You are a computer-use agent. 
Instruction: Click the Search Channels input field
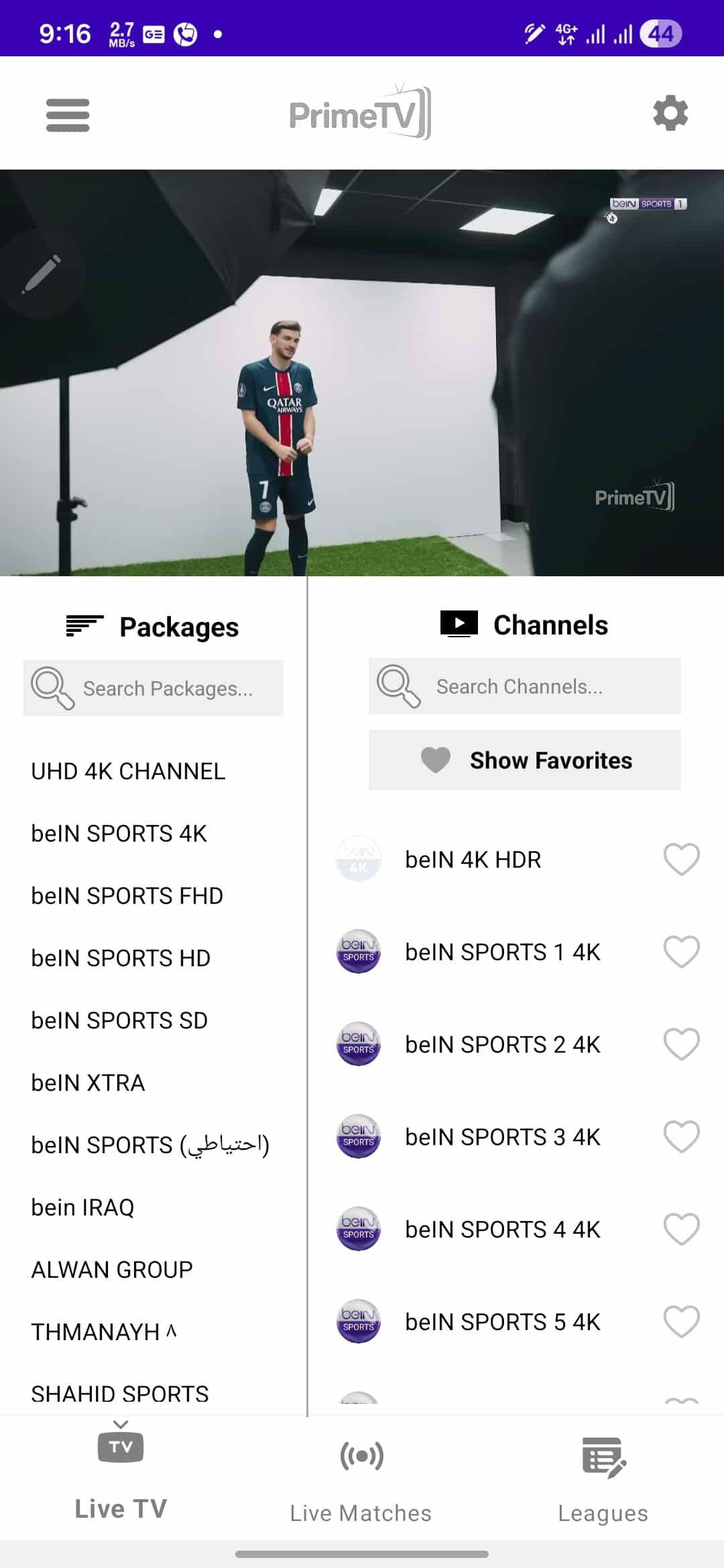[524, 686]
